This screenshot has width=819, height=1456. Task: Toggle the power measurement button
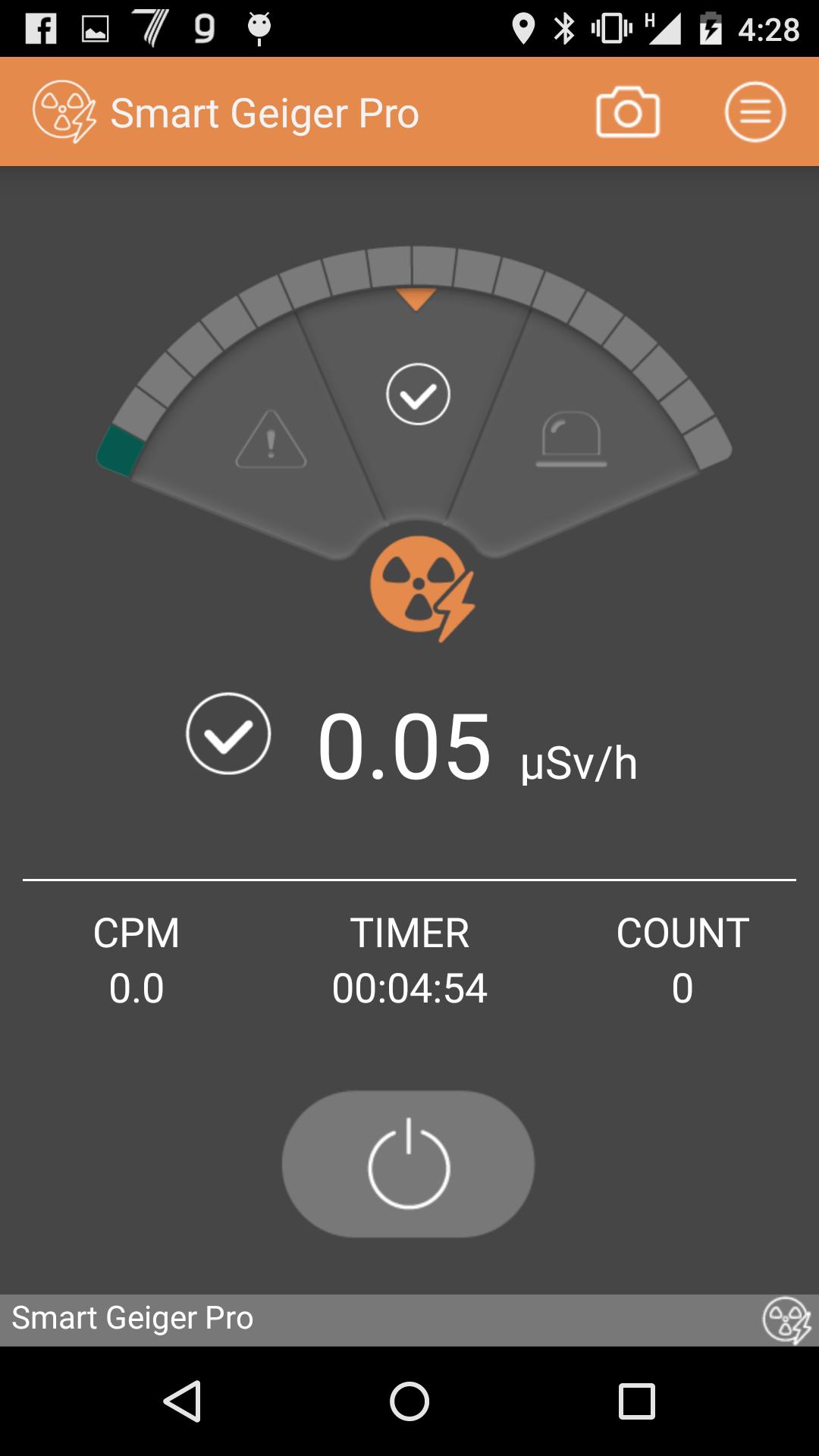point(408,1163)
